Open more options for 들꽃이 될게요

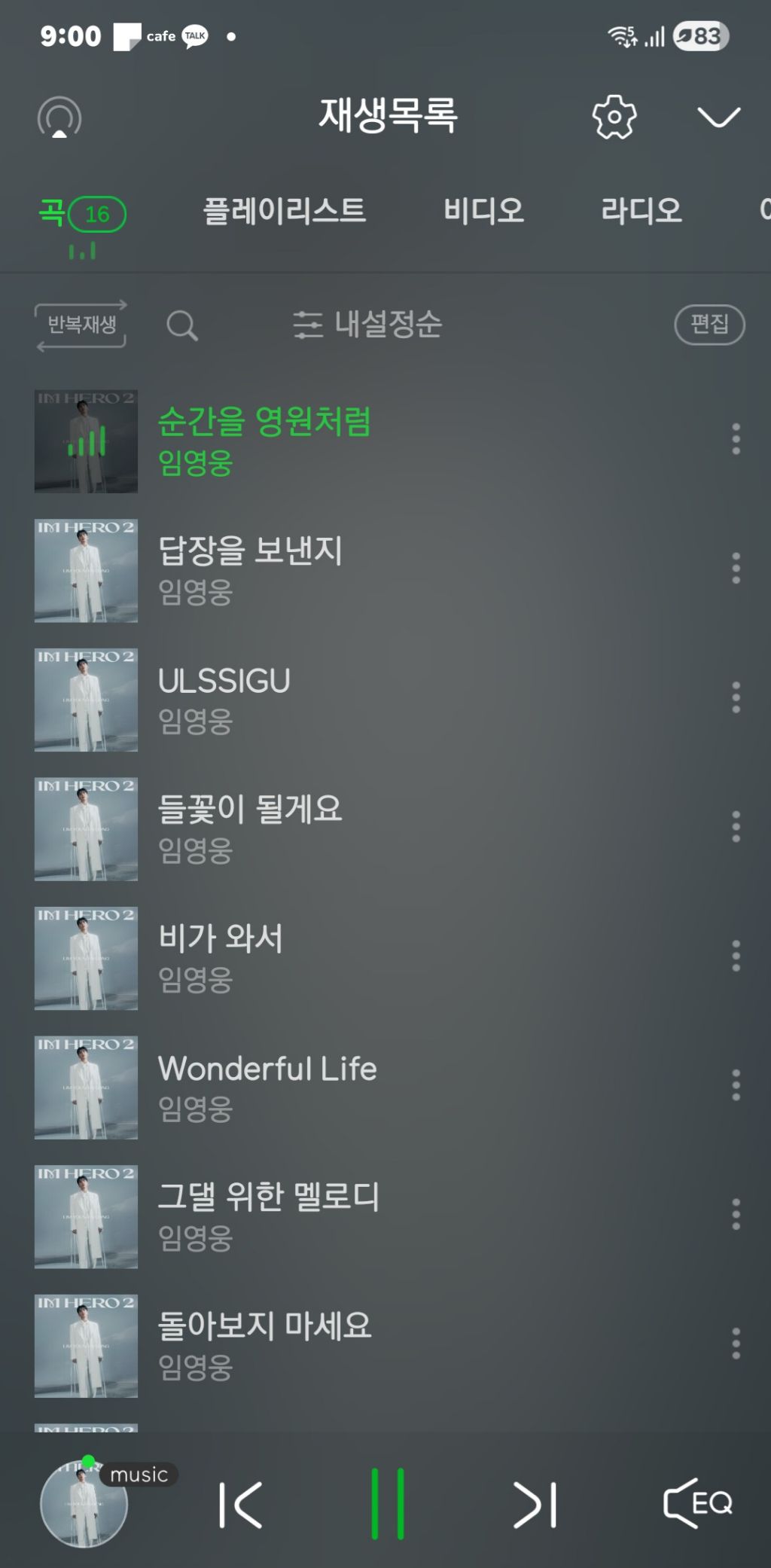[x=736, y=827]
